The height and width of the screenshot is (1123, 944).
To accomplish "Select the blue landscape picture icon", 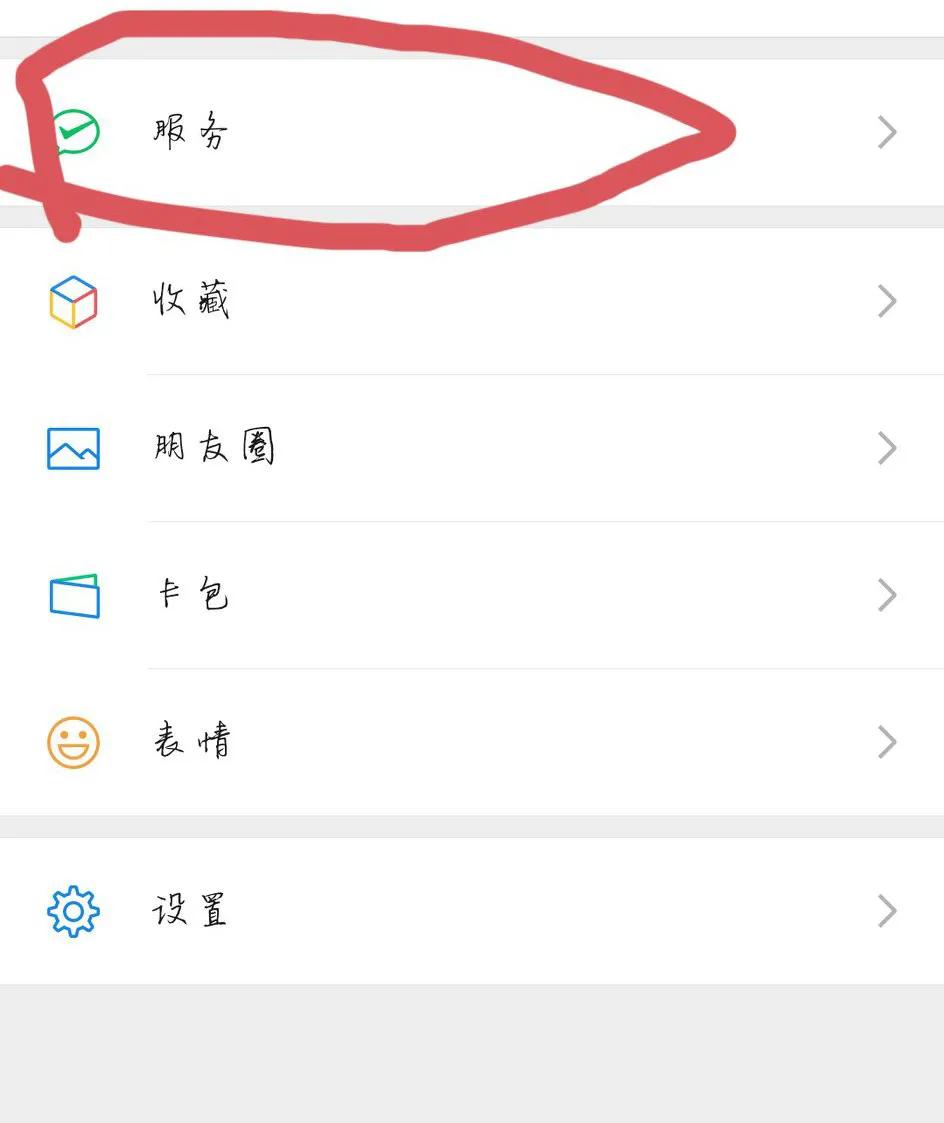I will coord(73,448).
